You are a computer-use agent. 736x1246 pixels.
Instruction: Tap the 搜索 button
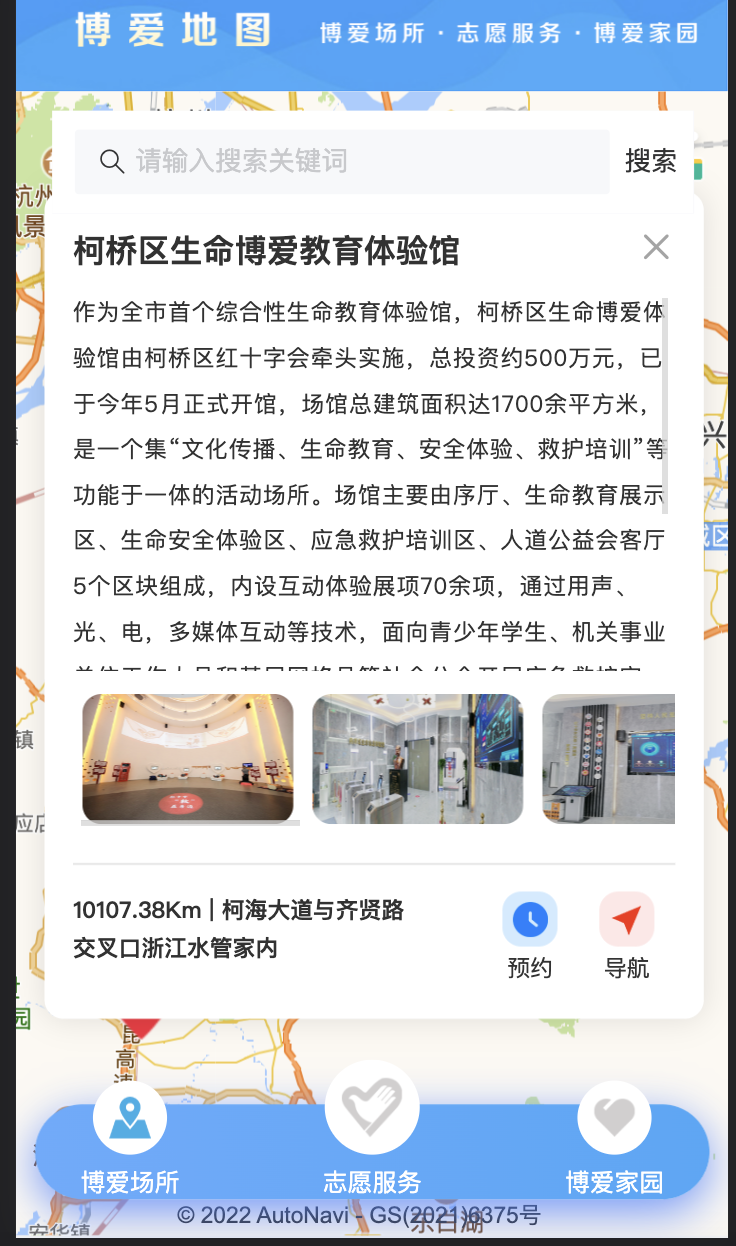coord(650,161)
